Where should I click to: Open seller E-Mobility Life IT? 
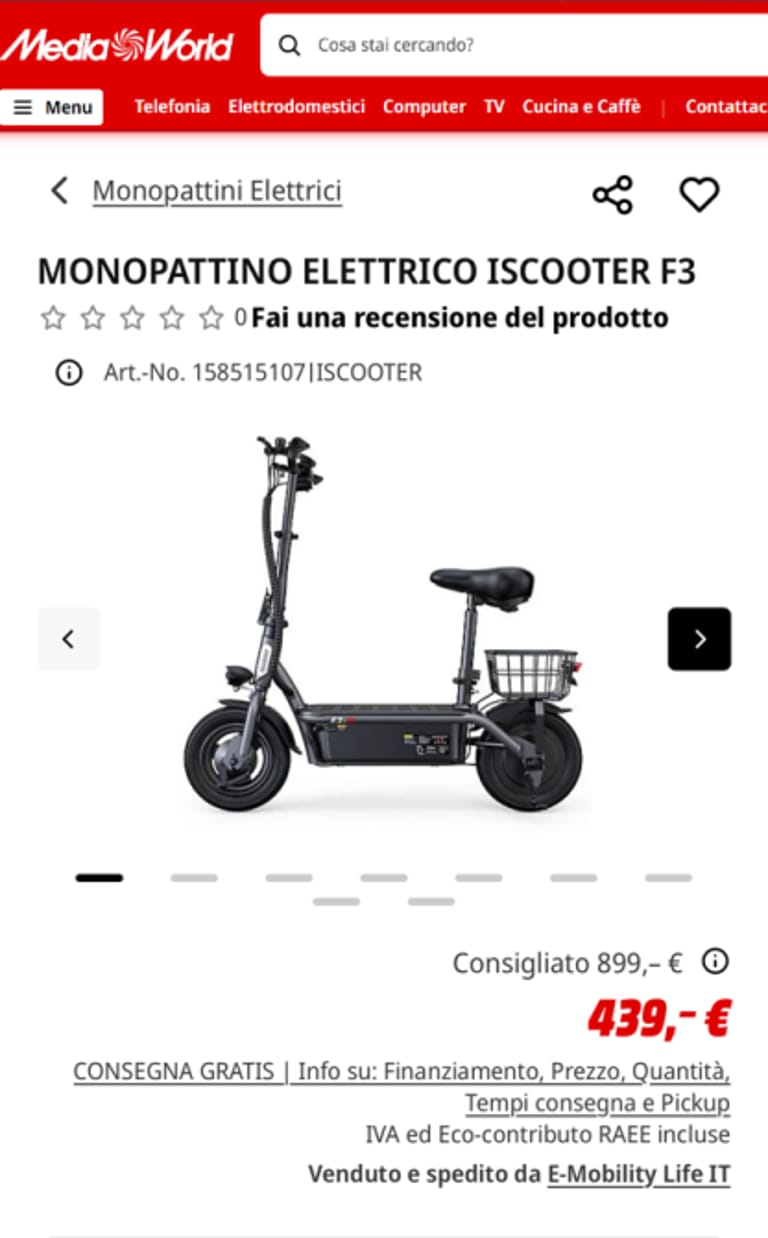point(638,1174)
